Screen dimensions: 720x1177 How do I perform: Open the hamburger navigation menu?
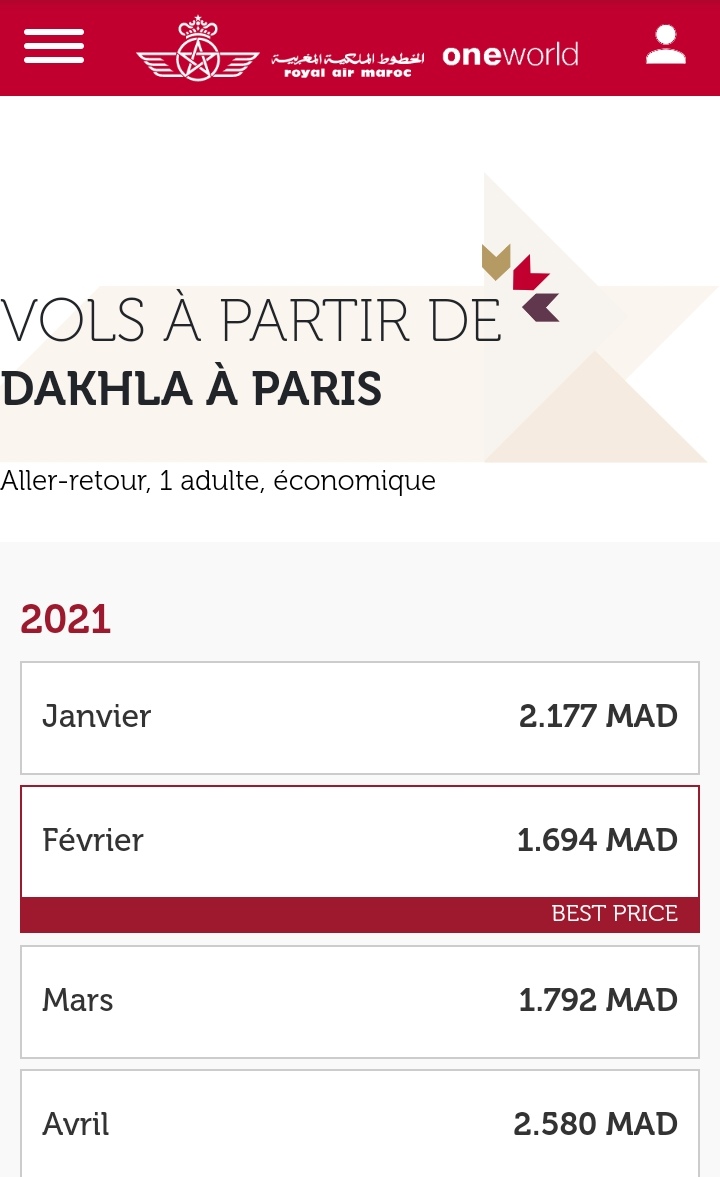[x=54, y=46]
